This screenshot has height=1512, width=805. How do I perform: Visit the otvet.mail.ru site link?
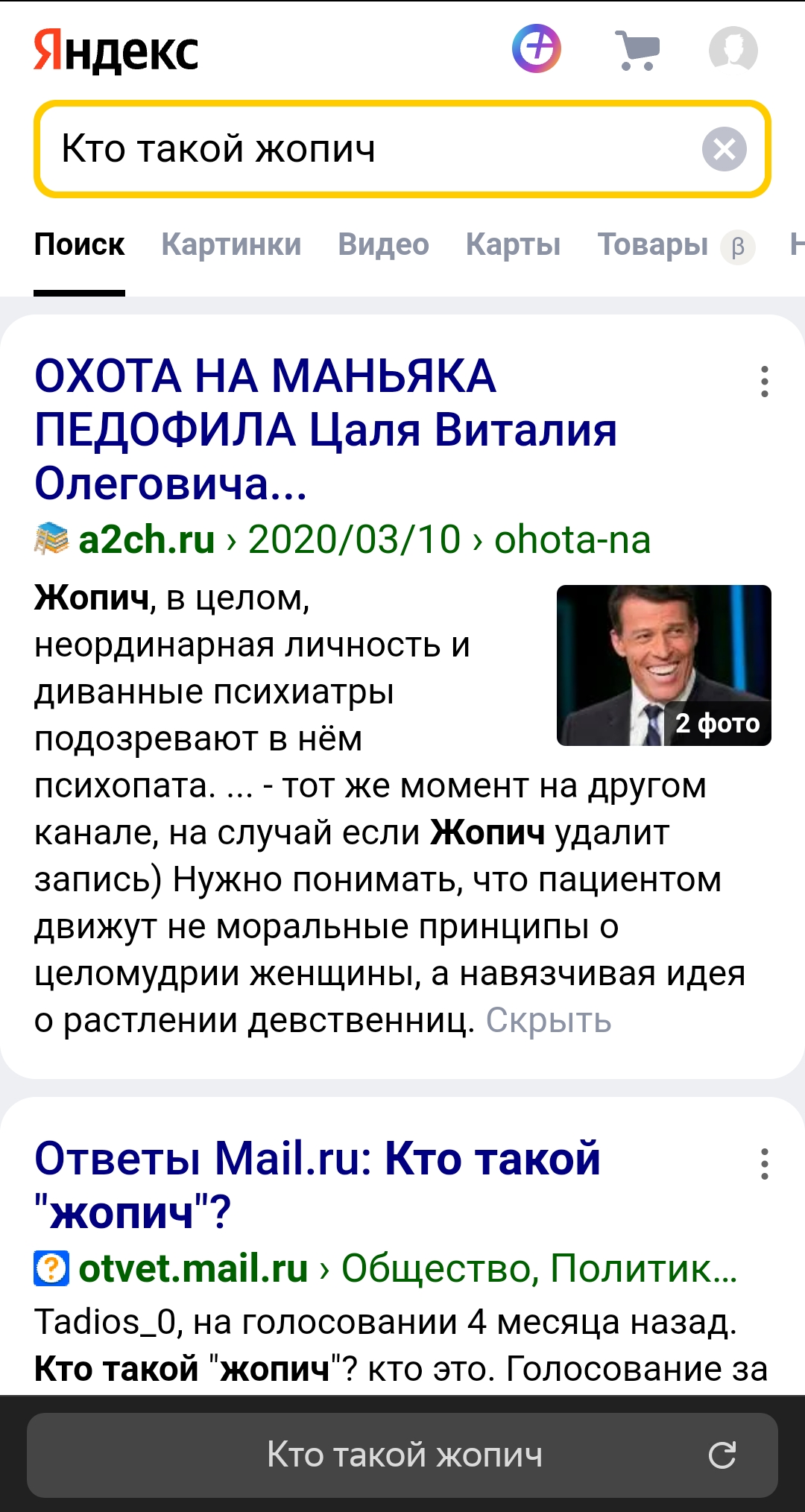(x=193, y=1268)
